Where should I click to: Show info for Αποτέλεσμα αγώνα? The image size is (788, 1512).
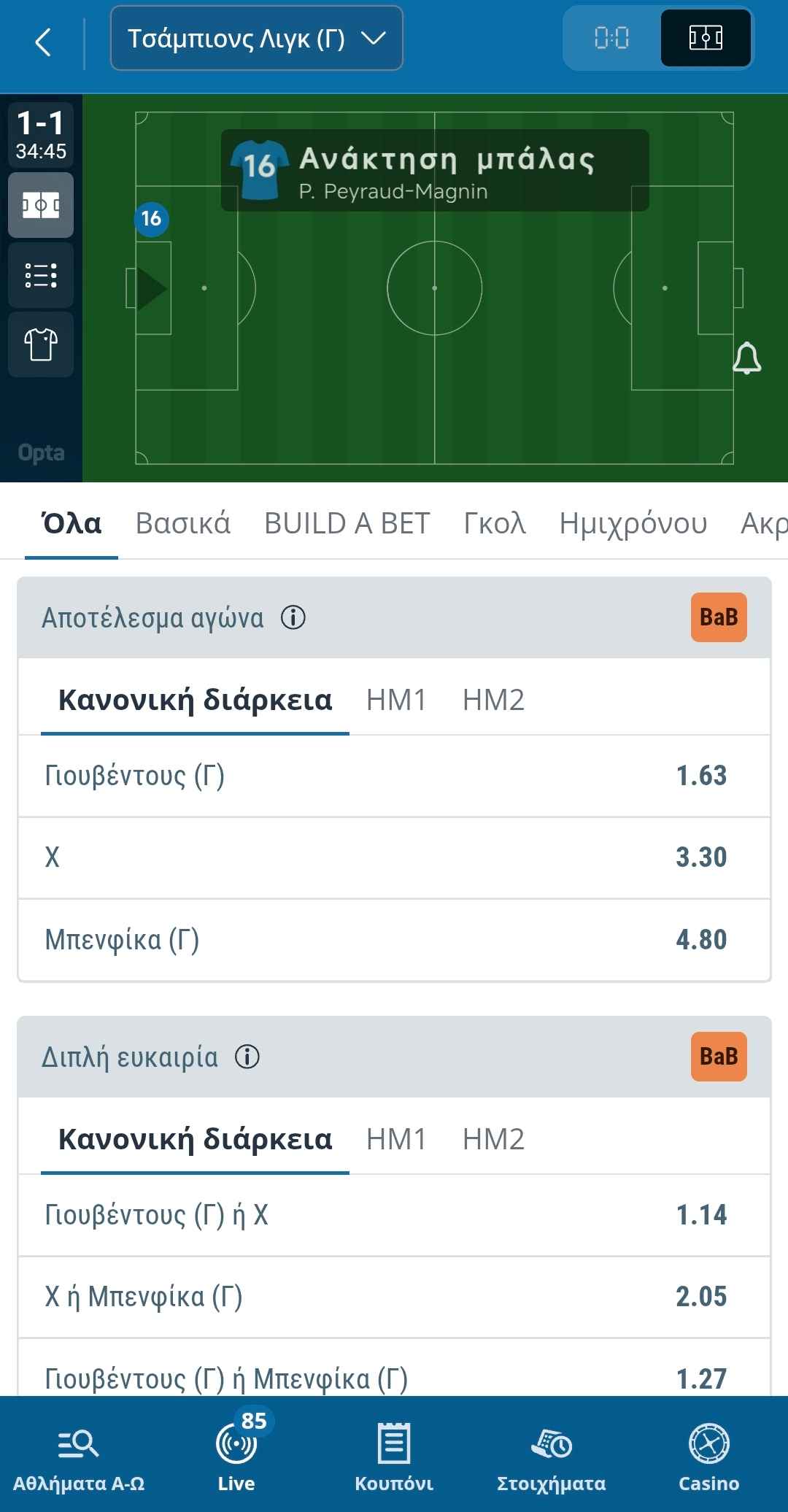pyautogui.click(x=293, y=618)
